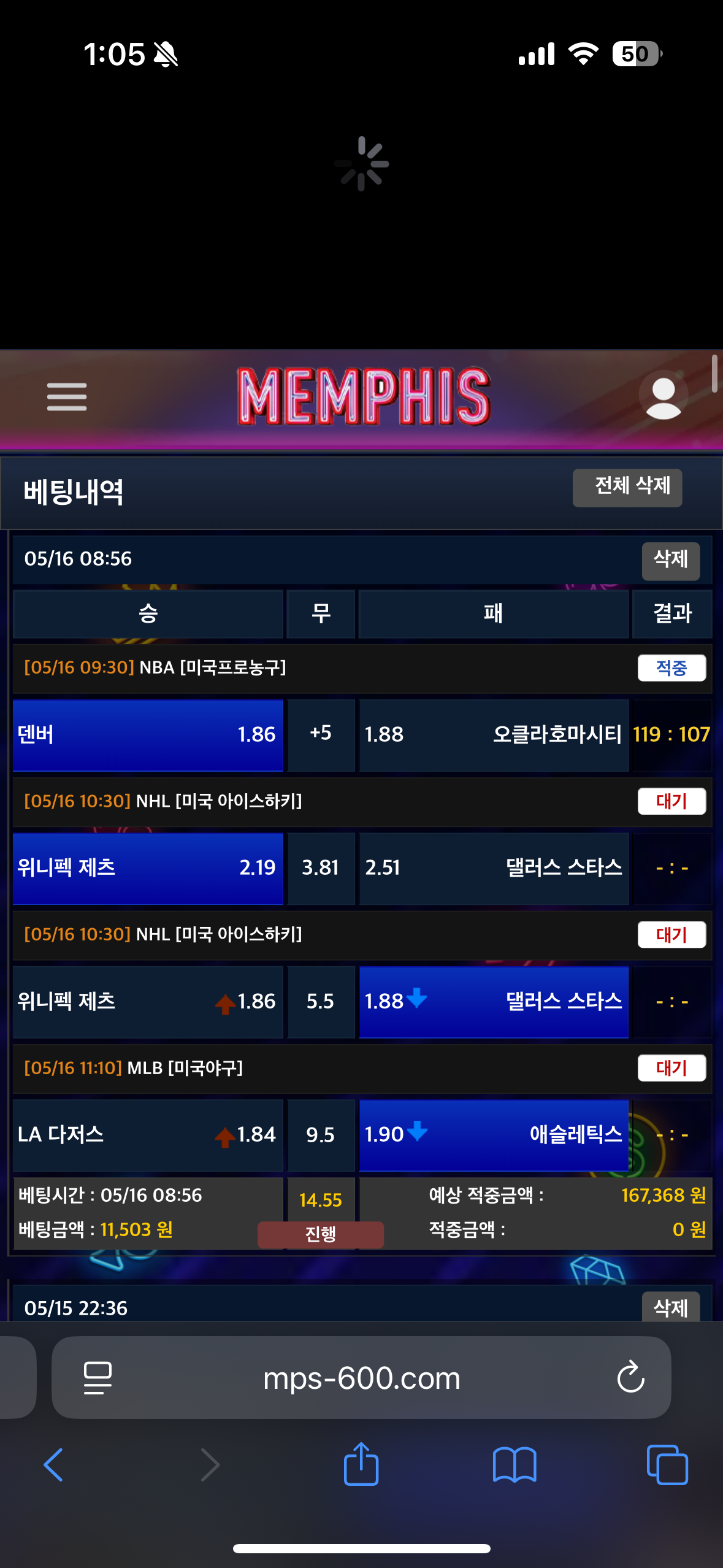The width and height of the screenshot is (723, 1568).
Task: Reload the page in Safari
Action: (x=630, y=1378)
